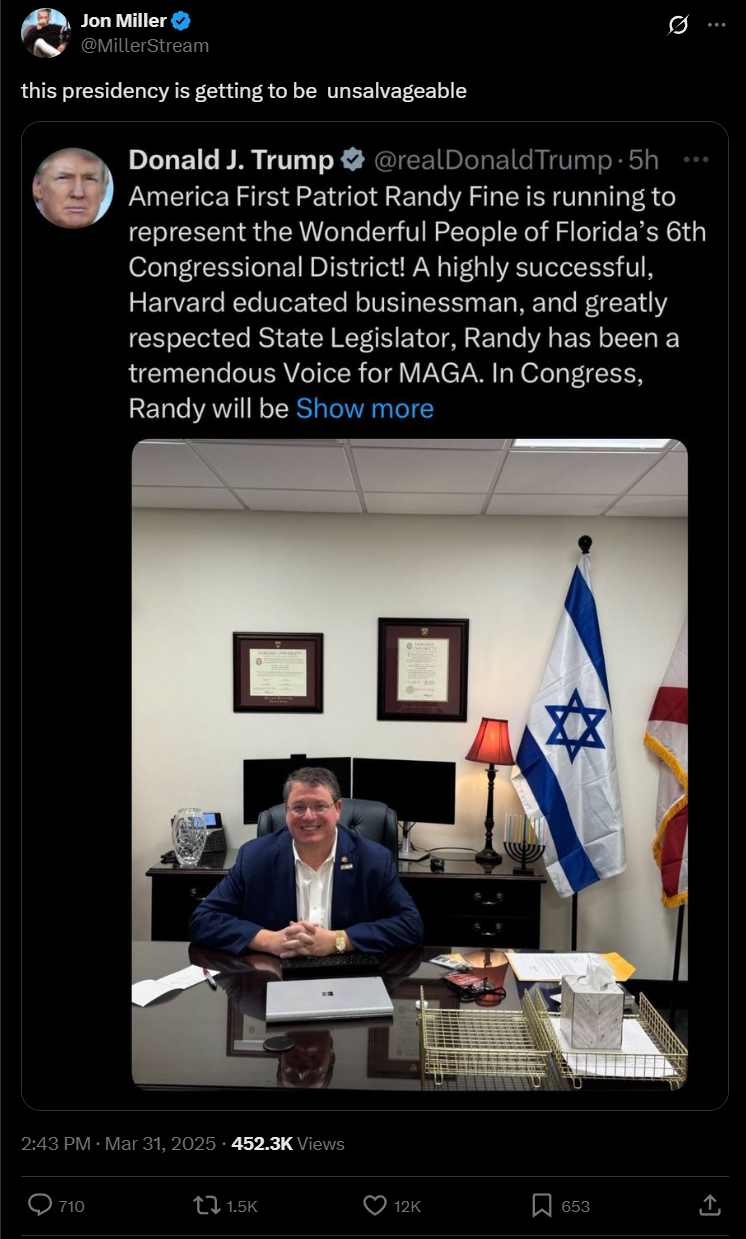Open Jon Miller's profile from his name
Viewport: 746px width, 1239px height.
tap(124, 22)
